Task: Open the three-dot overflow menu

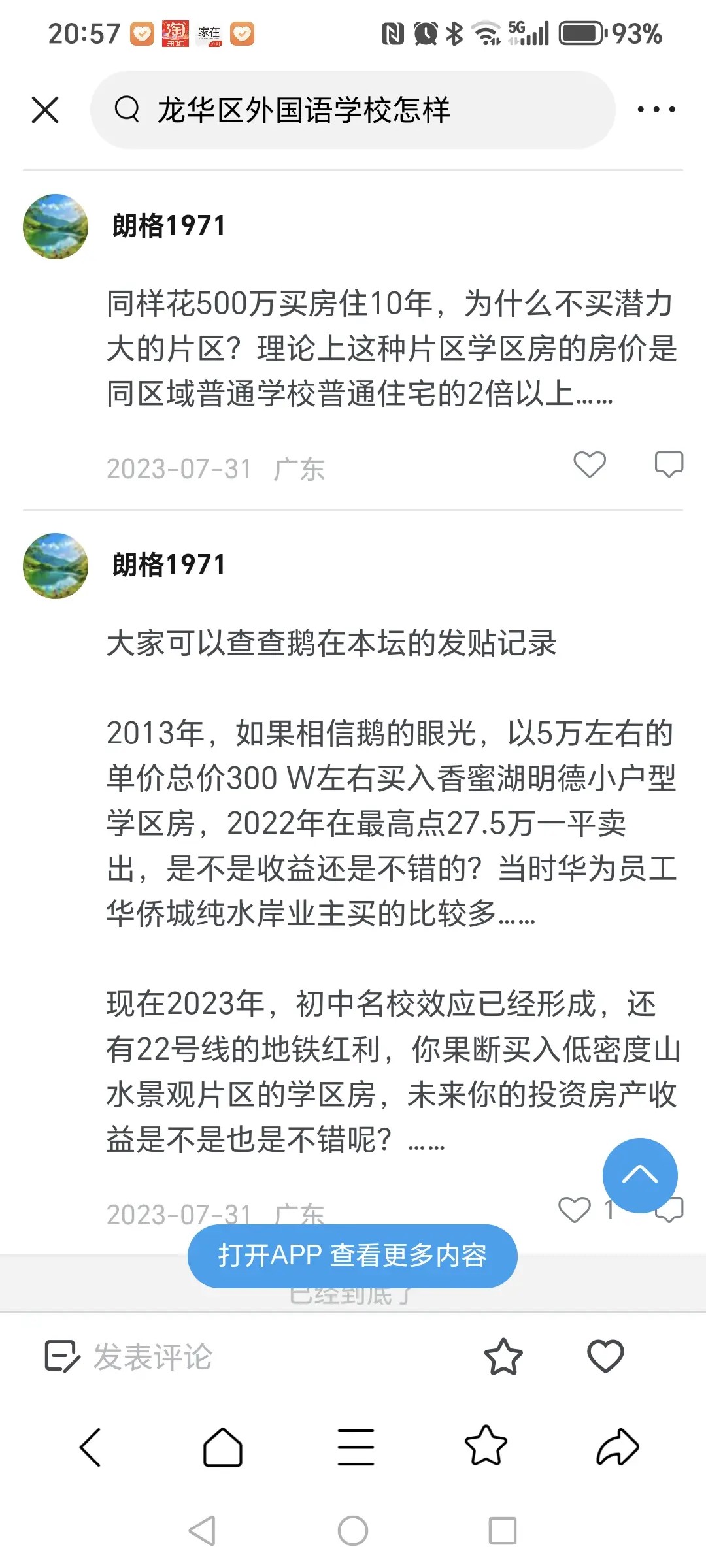Action: pyautogui.click(x=656, y=110)
